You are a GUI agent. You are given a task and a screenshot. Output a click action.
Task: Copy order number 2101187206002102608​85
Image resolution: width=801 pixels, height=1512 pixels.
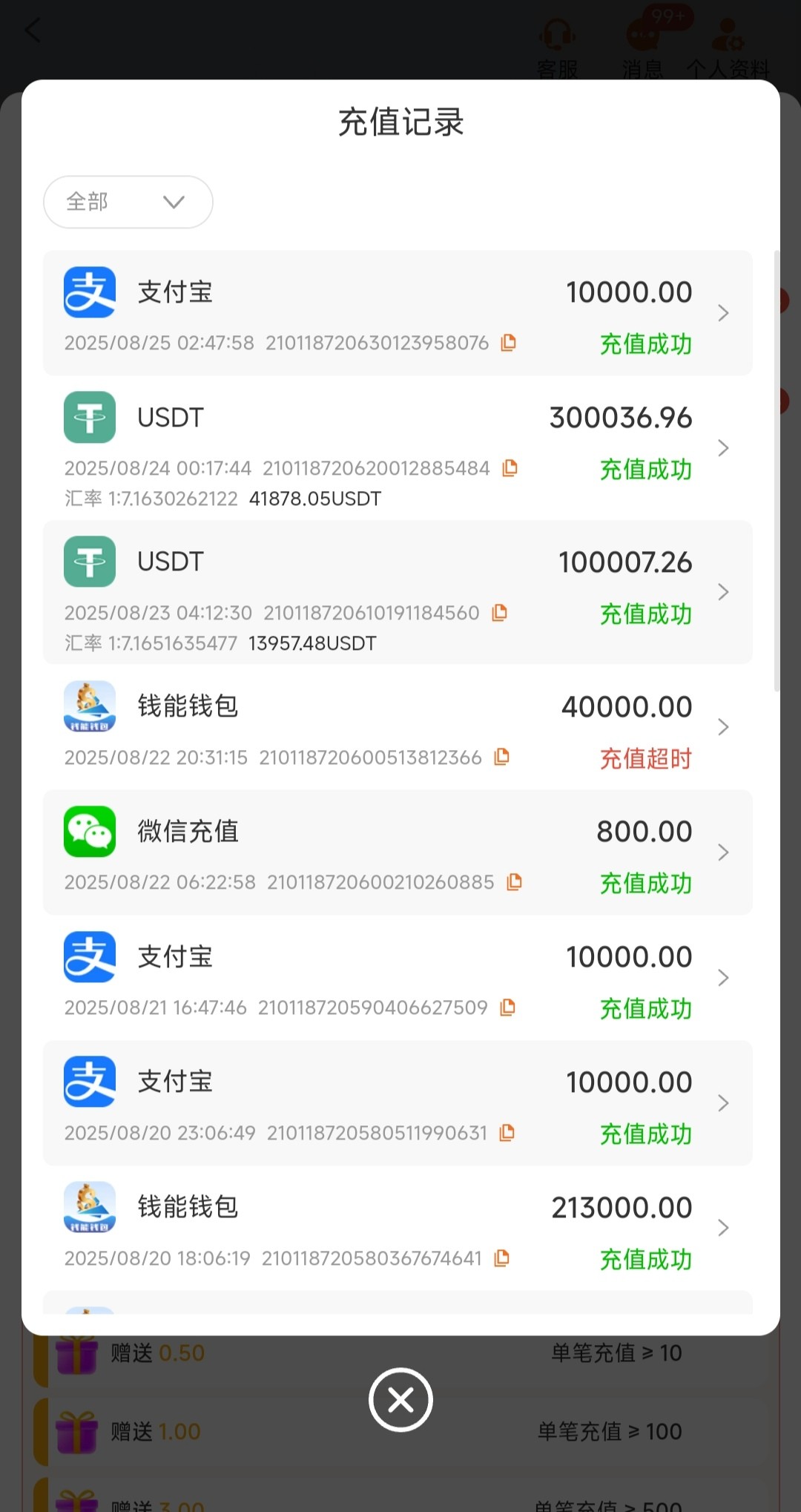coord(514,882)
